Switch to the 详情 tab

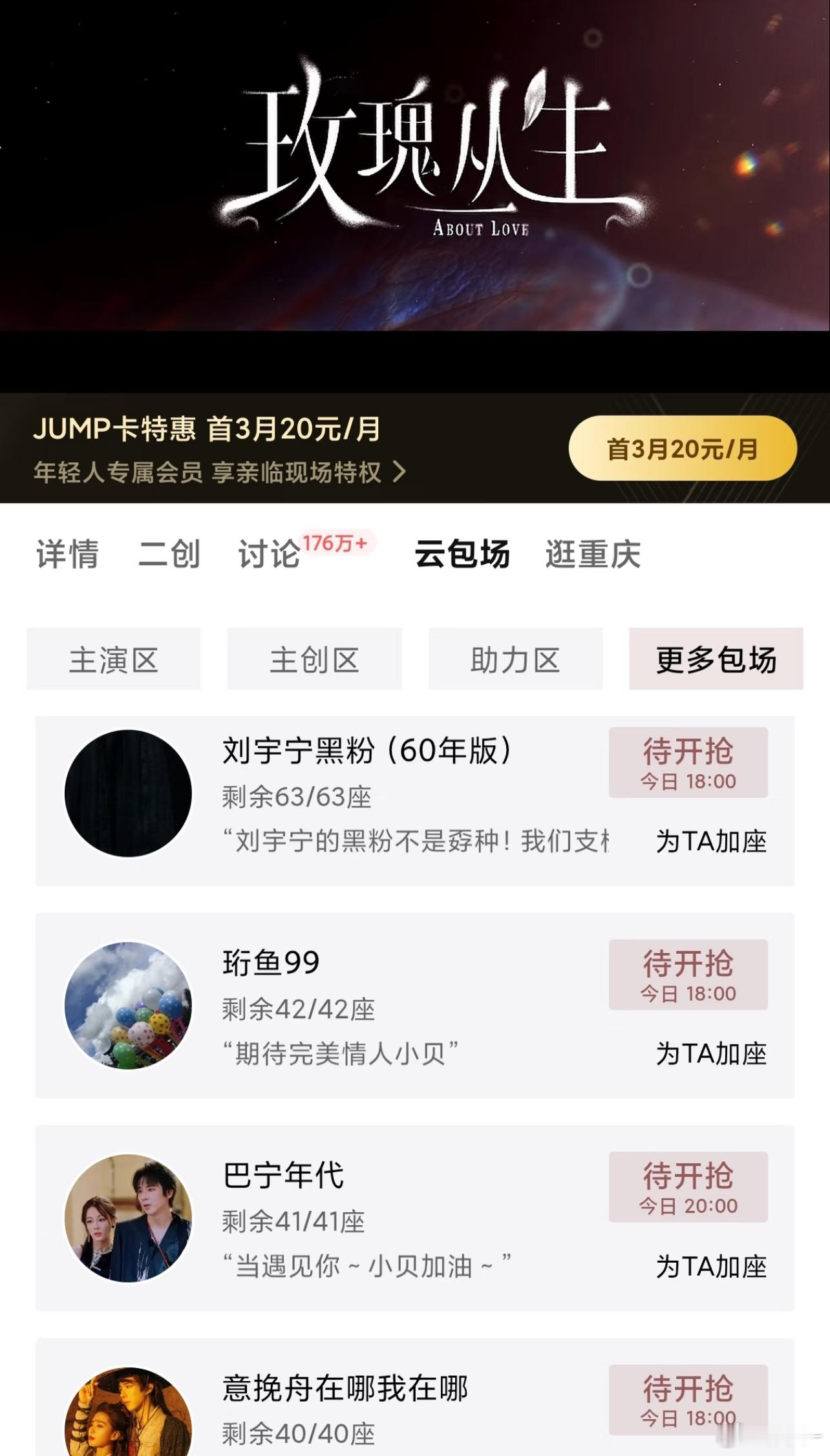tap(67, 554)
